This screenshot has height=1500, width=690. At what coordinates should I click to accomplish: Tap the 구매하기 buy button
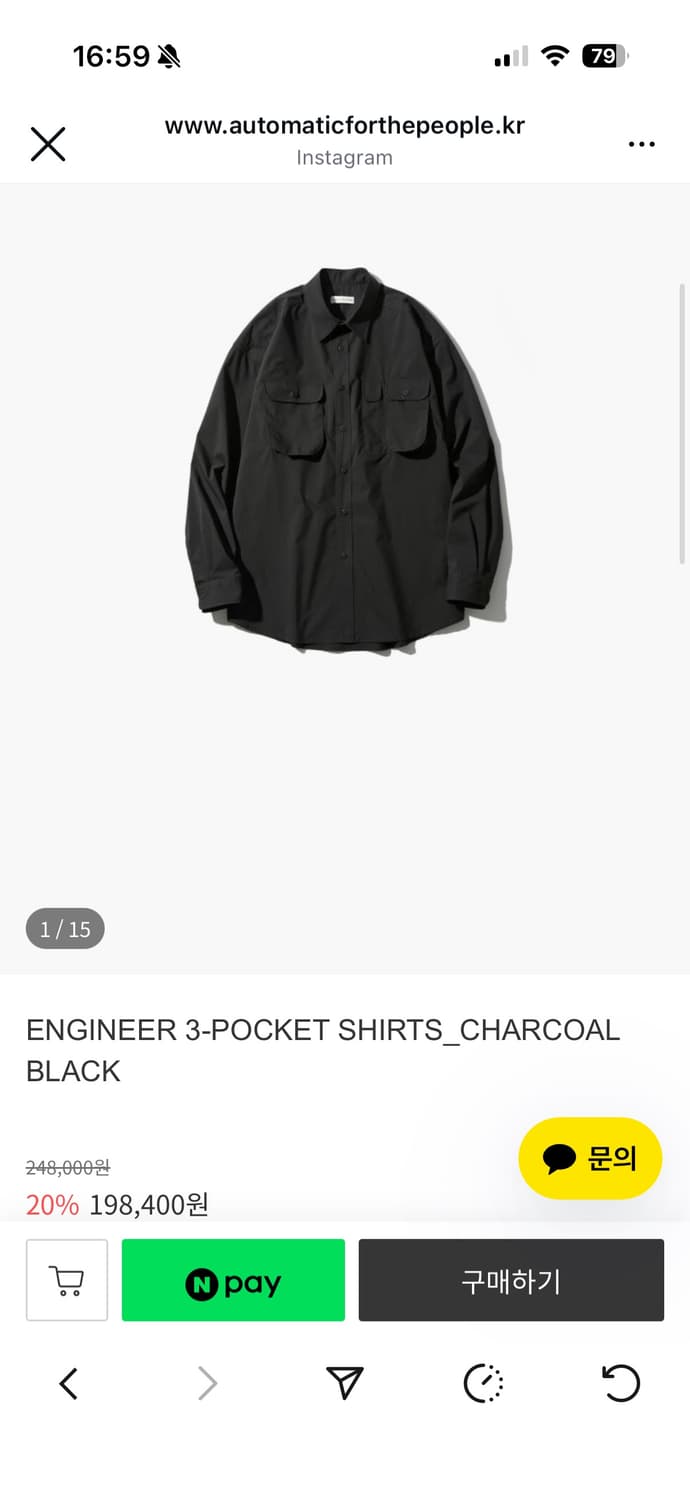click(511, 1280)
